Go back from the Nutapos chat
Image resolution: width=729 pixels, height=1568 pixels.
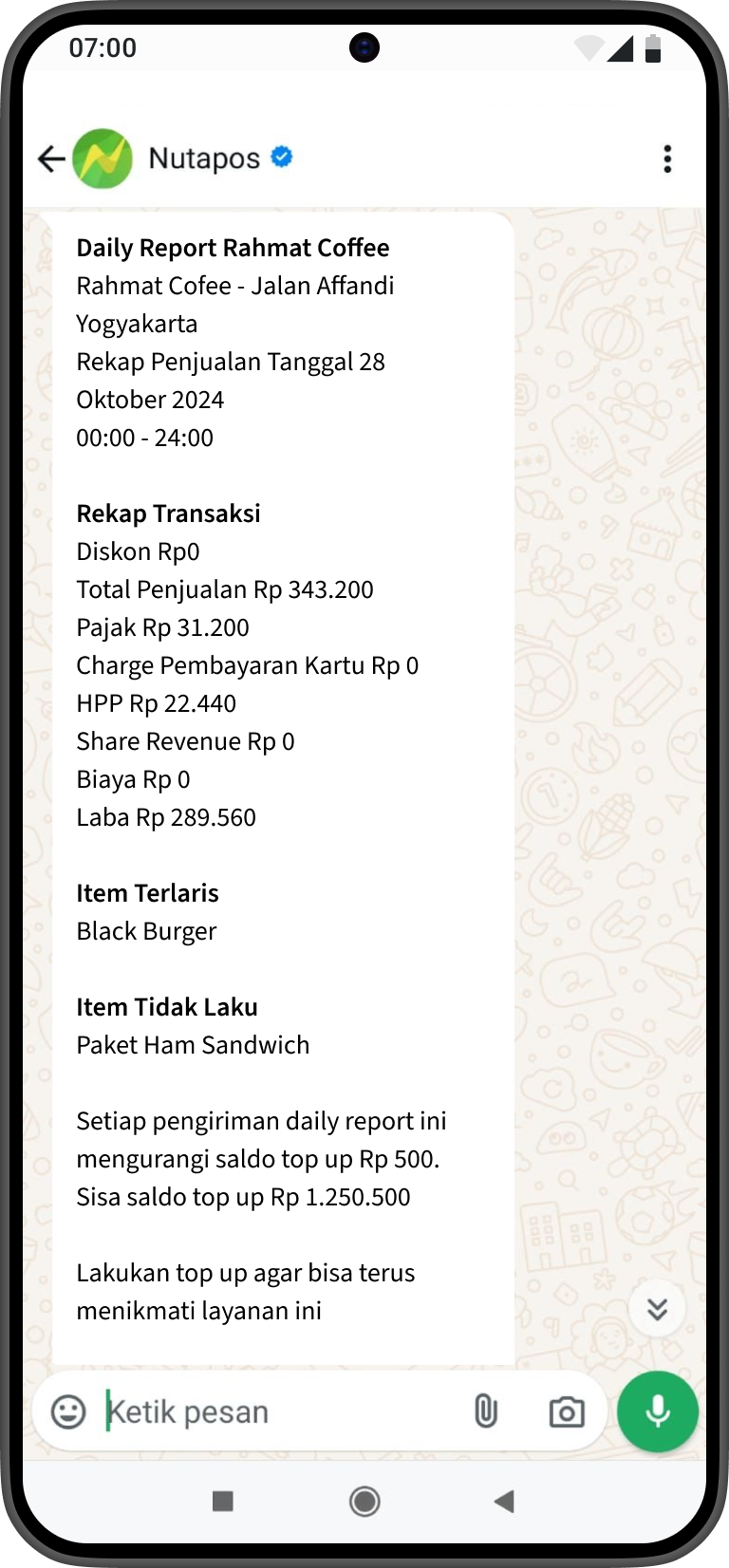coord(51,159)
